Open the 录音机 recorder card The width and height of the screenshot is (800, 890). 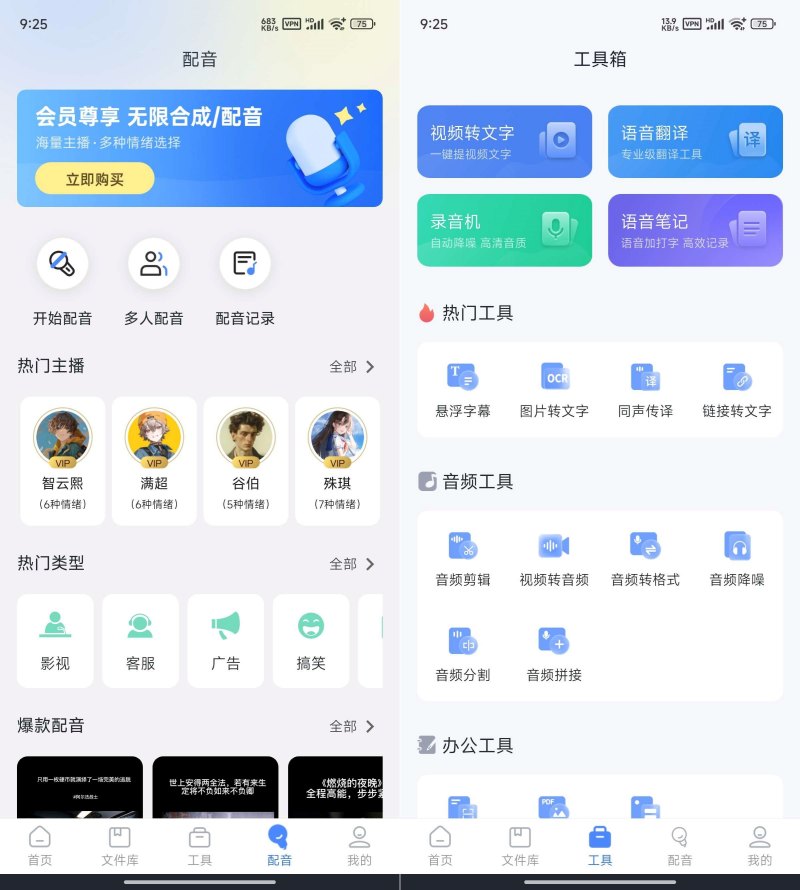click(x=504, y=230)
